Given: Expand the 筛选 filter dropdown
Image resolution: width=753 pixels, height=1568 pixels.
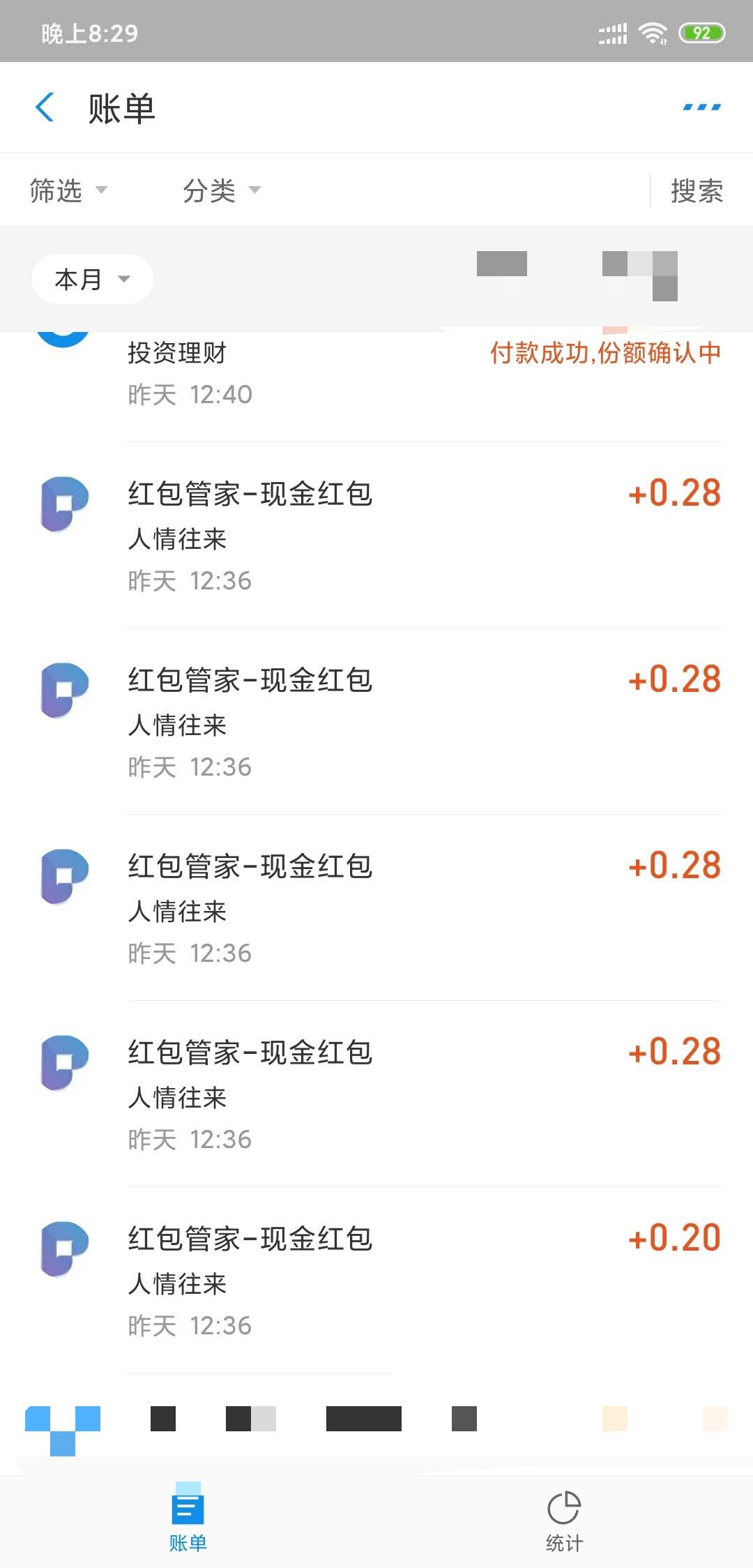Looking at the screenshot, I should [x=68, y=190].
